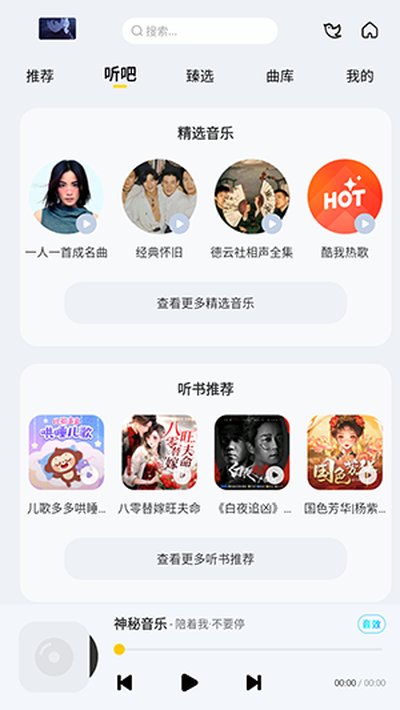Open 德云社相声全集
This screenshot has height=710, width=400.
252,196
